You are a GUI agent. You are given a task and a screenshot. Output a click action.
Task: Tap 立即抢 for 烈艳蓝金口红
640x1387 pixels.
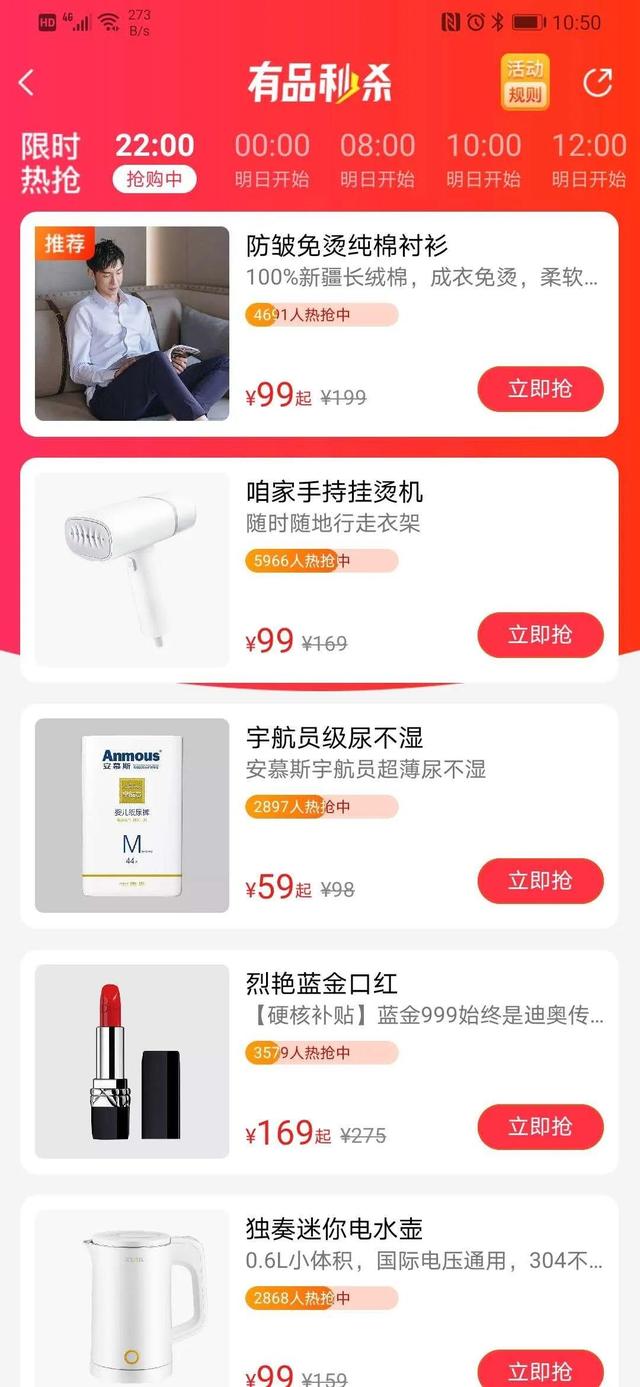coord(540,1127)
